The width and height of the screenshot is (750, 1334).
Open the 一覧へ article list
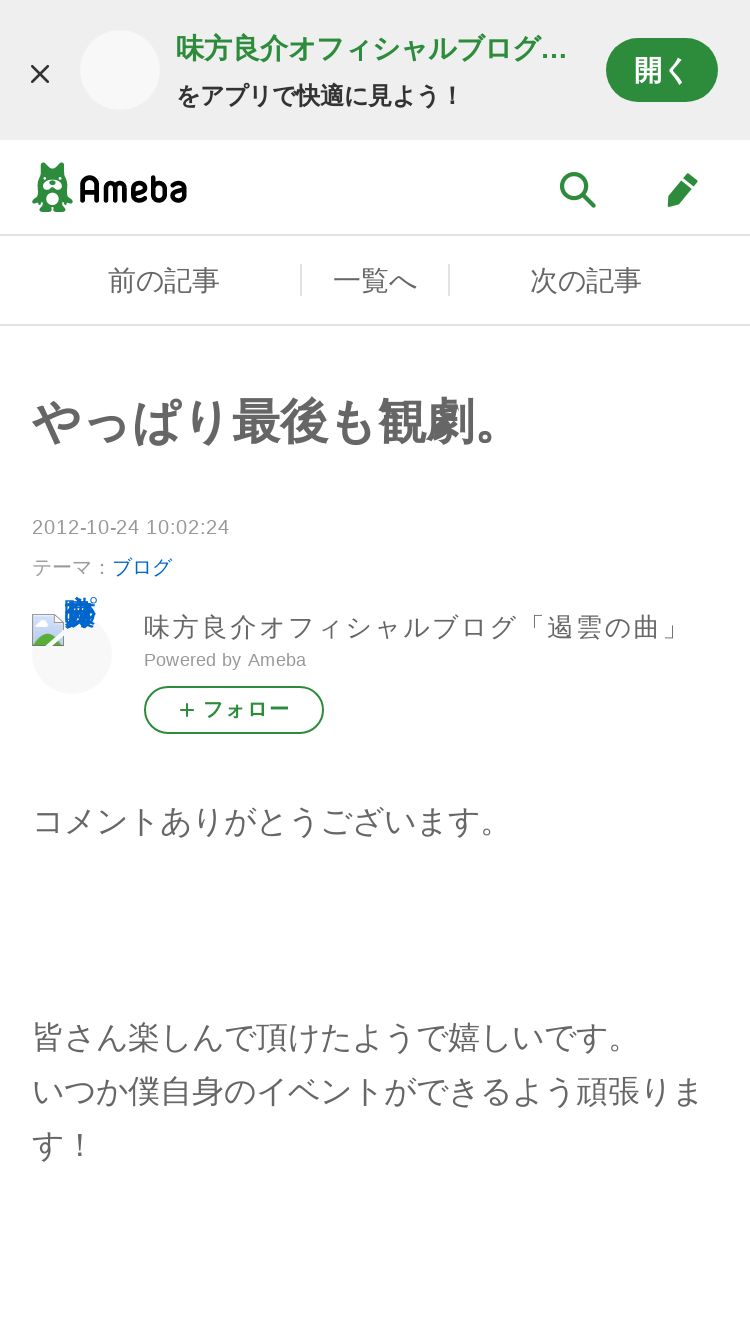coord(375,281)
